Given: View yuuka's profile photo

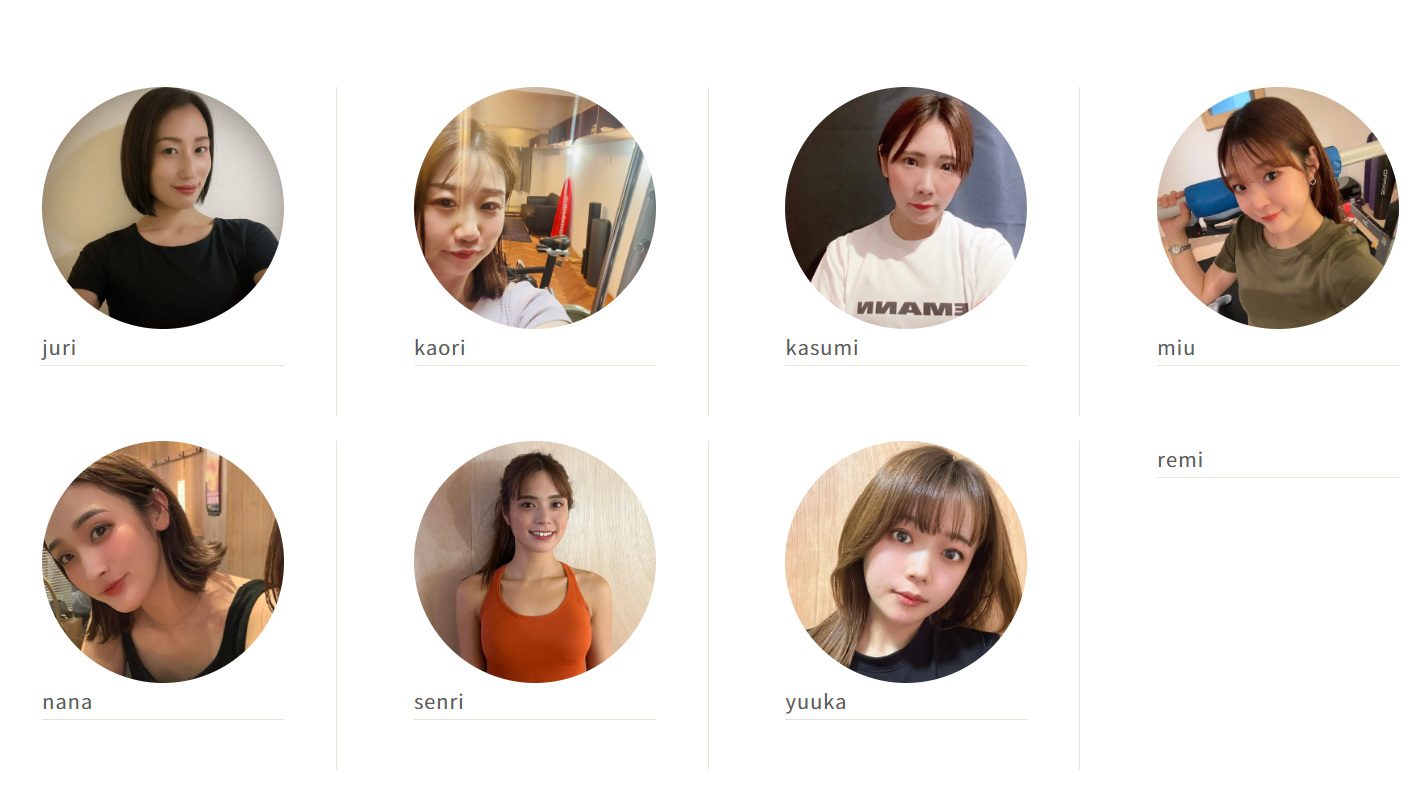Looking at the screenshot, I should coord(906,562).
